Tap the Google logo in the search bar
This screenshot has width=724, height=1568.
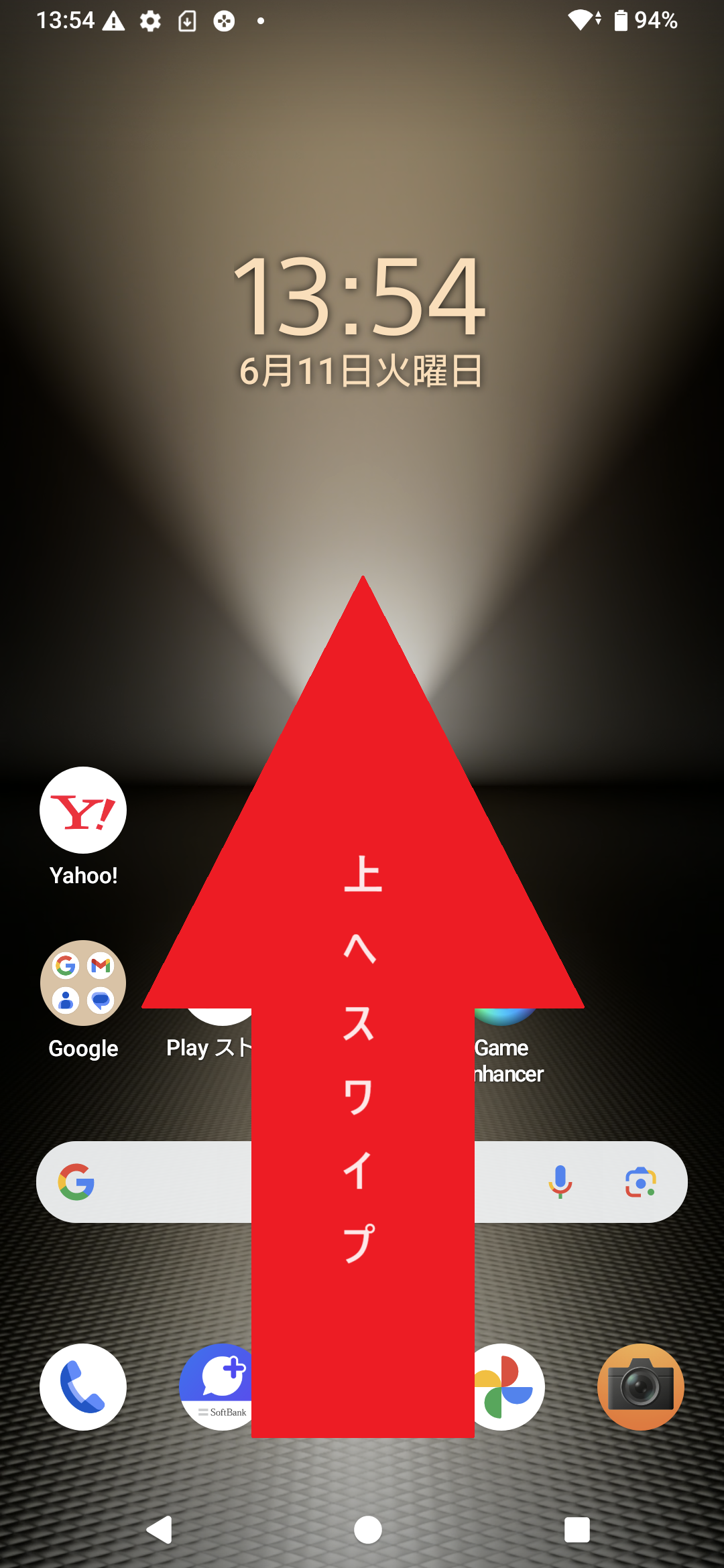[76, 1182]
